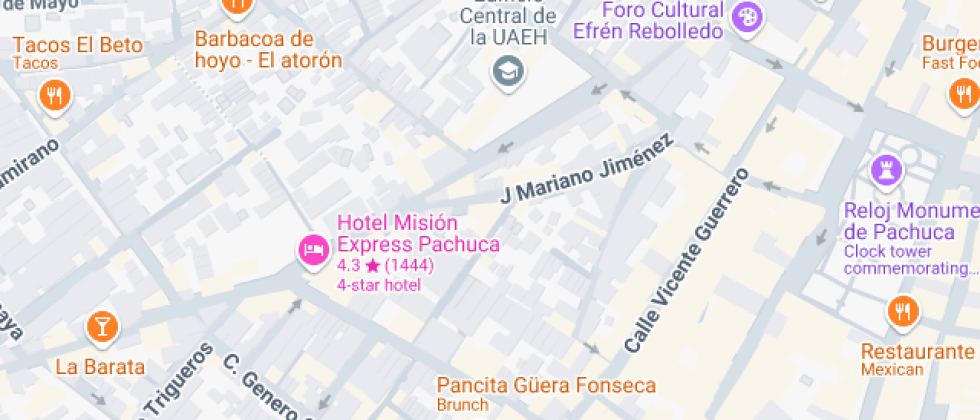Open the Reloj Monumental de Pachuca landmark pin
Screen dimensions: 980x420
click(886, 170)
